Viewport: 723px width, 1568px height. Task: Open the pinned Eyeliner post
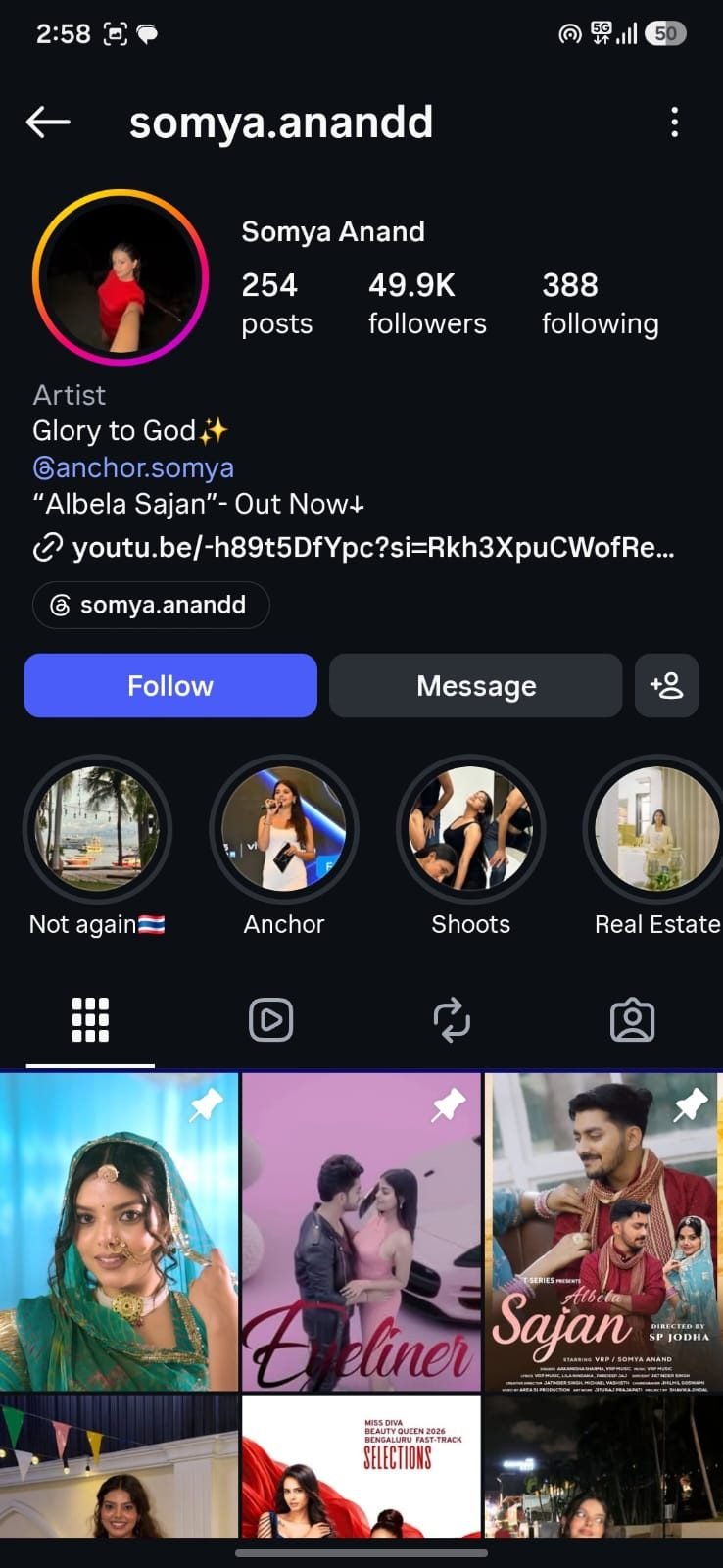pyautogui.click(x=361, y=1232)
